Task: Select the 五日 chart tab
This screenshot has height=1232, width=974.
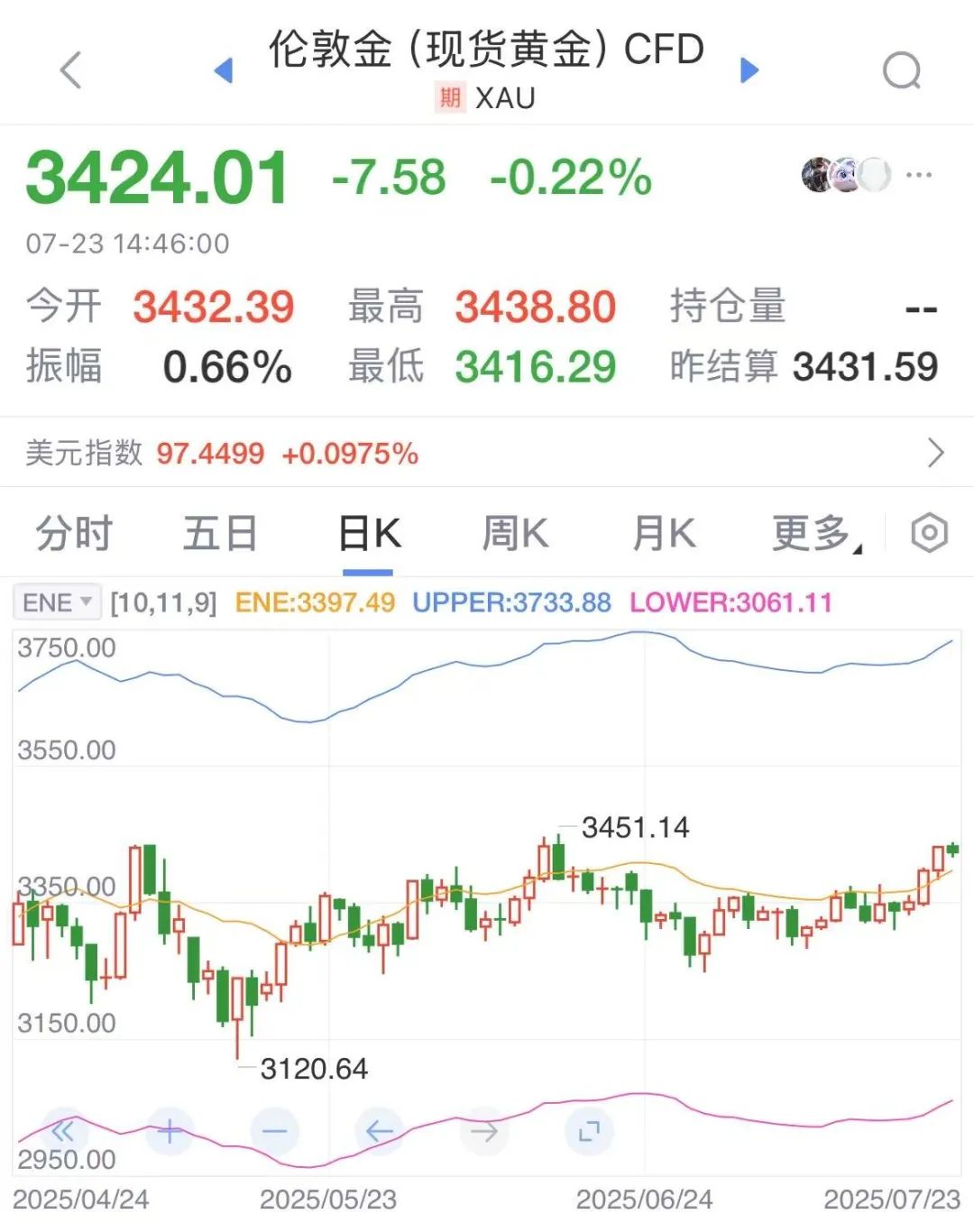Action: click(x=221, y=533)
